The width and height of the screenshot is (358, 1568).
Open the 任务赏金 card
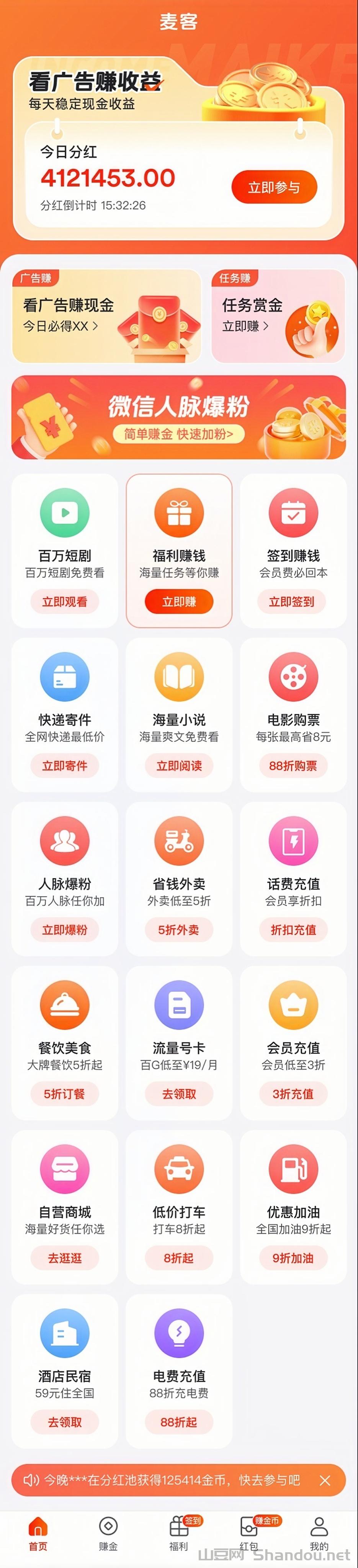point(278,317)
